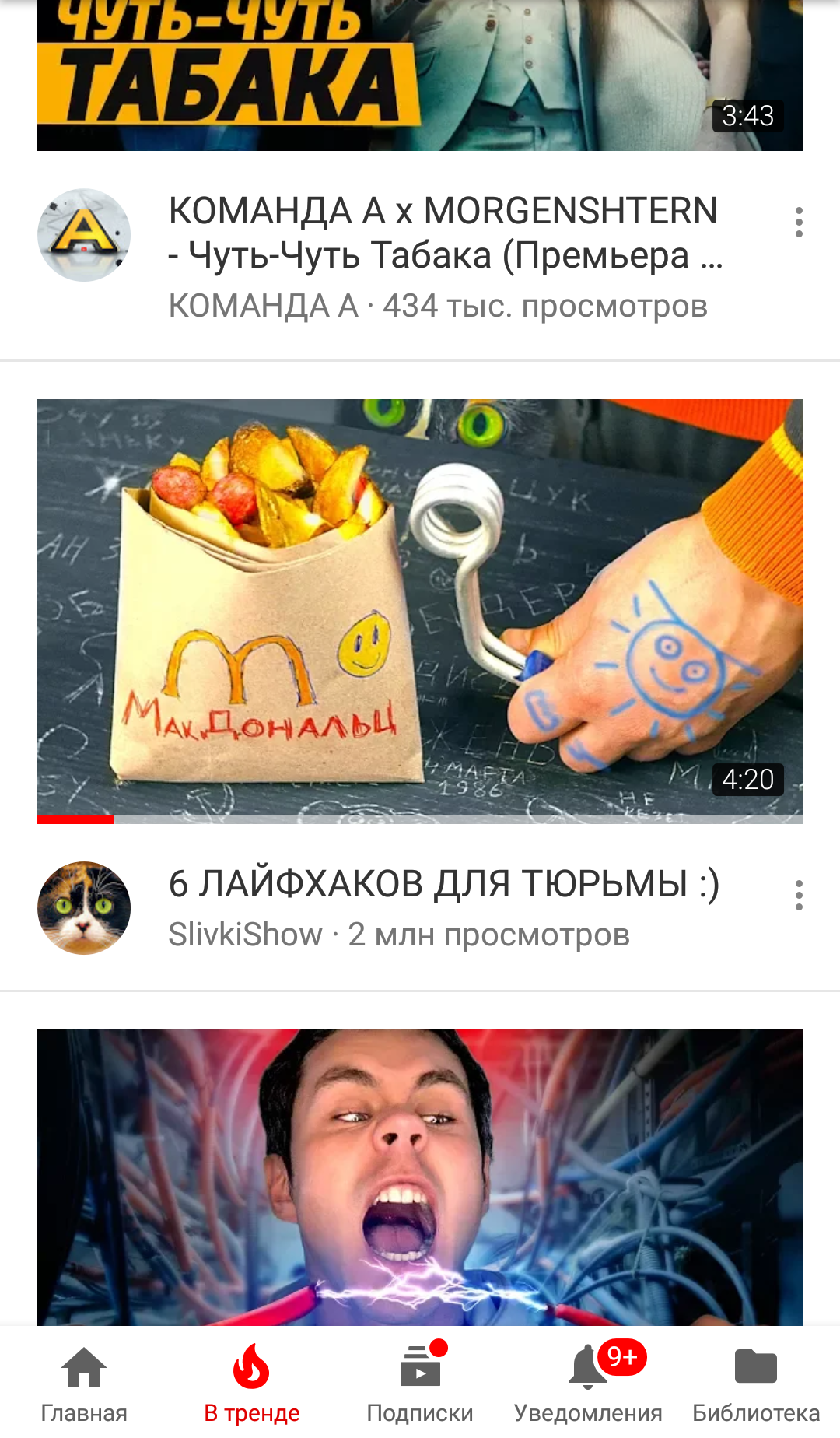Switch to the В тренде tab
Viewport: 840px width, 1438px height.
252,1385
